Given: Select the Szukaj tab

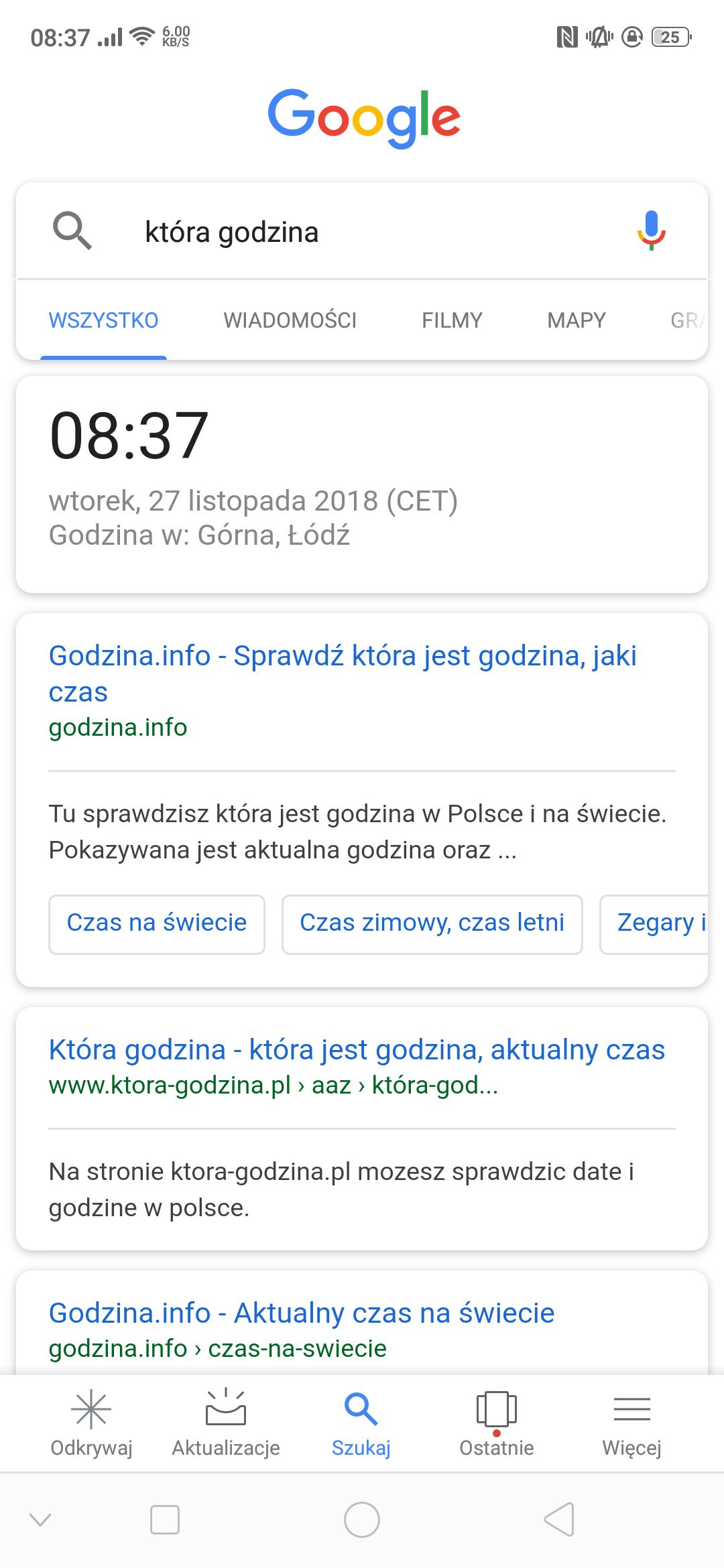Looking at the screenshot, I should (361, 1422).
